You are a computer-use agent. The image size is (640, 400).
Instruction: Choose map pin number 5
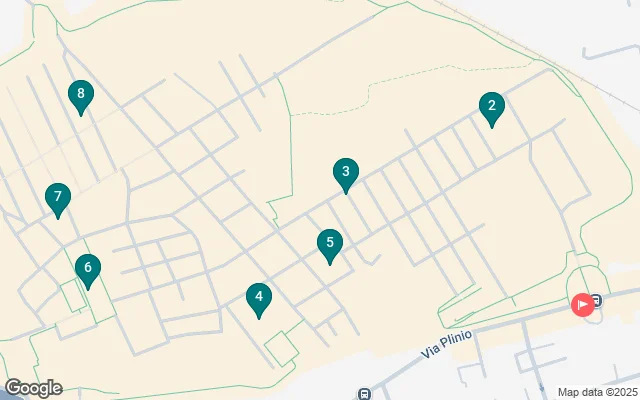click(330, 244)
